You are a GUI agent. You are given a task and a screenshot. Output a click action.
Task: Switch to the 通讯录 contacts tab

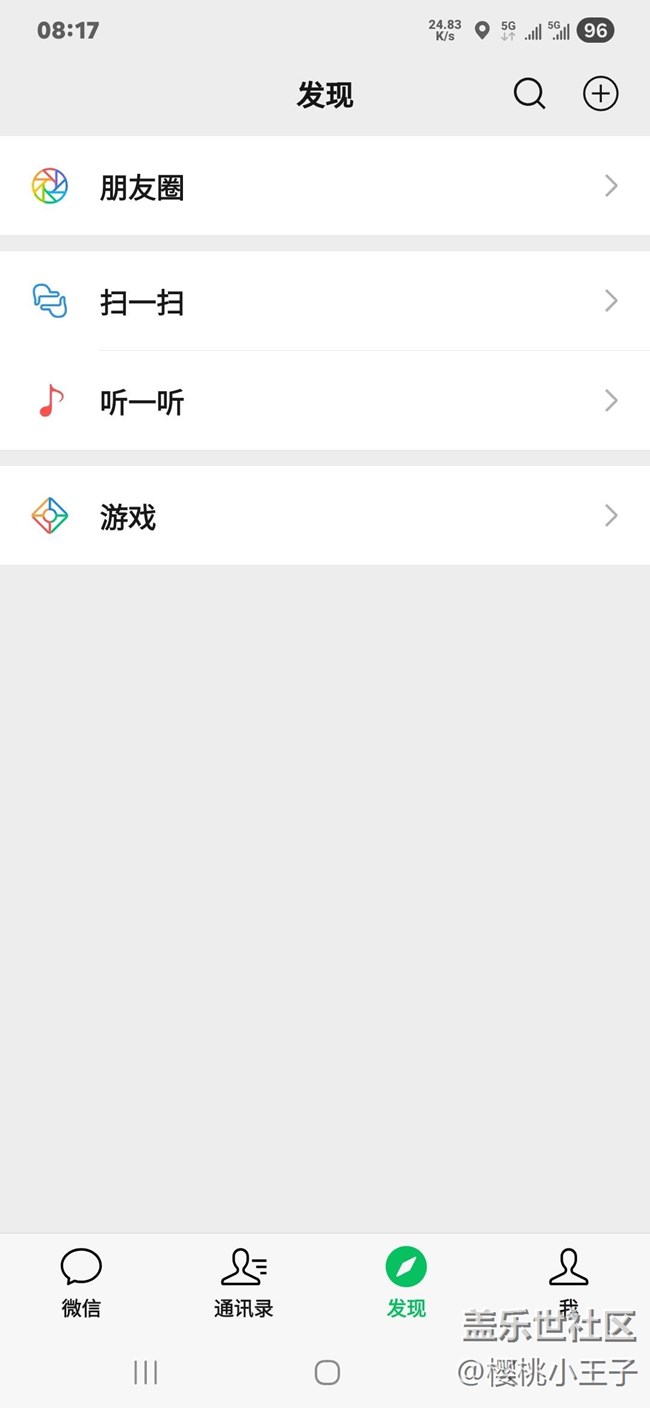(x=243, y=1282)
